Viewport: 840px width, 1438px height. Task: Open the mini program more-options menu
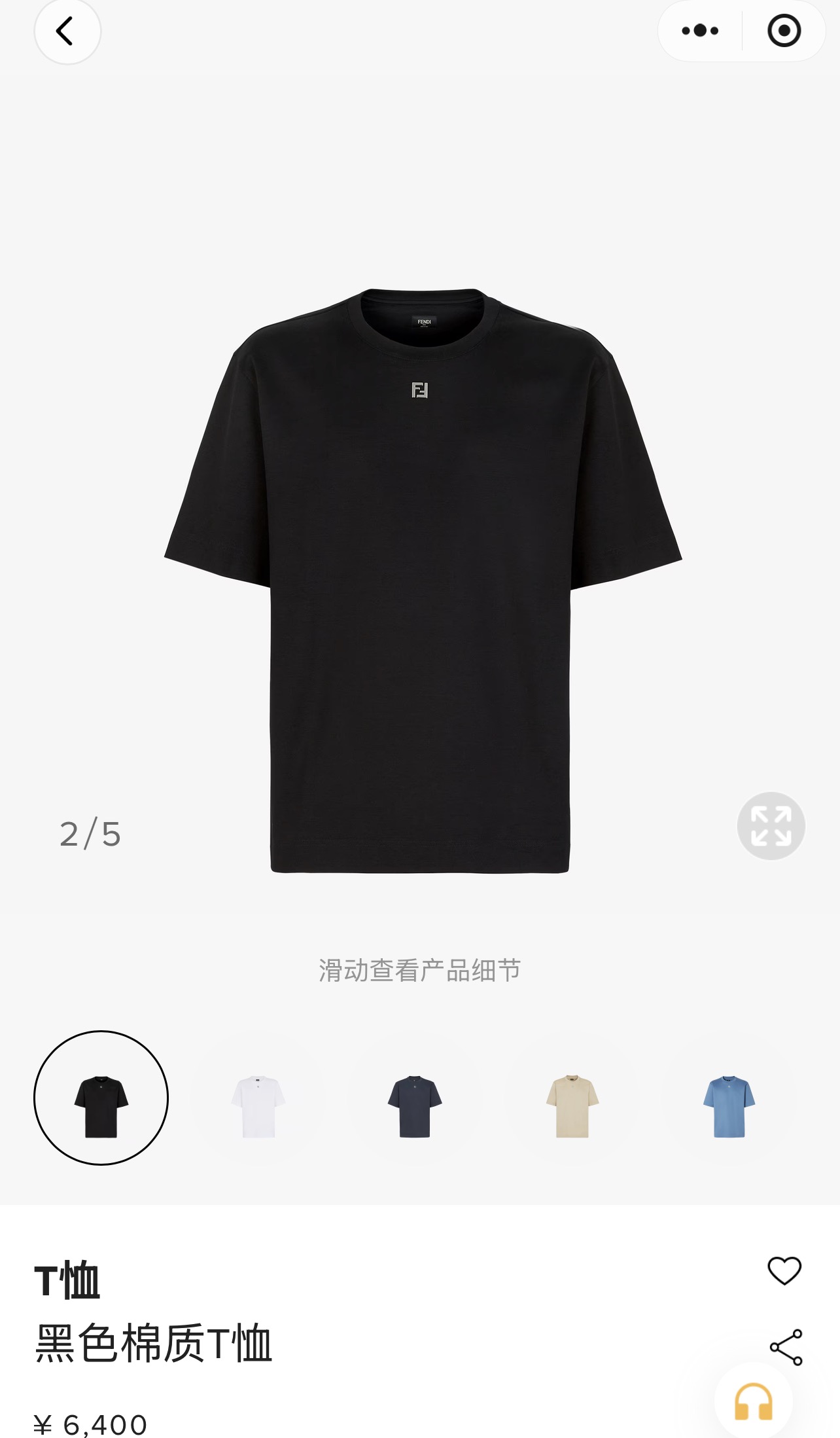(x=700, y=31)
